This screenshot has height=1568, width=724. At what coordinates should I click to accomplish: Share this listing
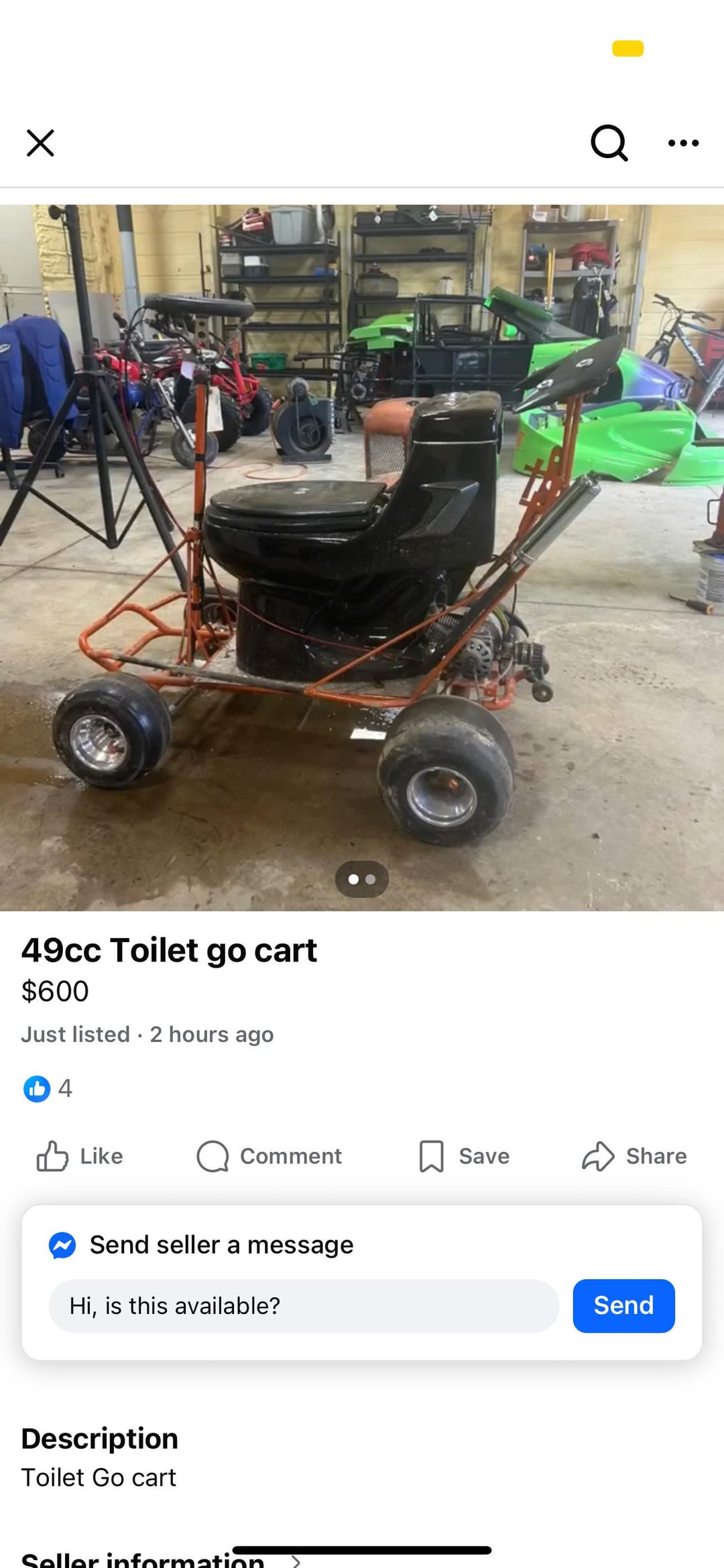pos(634,1156)
